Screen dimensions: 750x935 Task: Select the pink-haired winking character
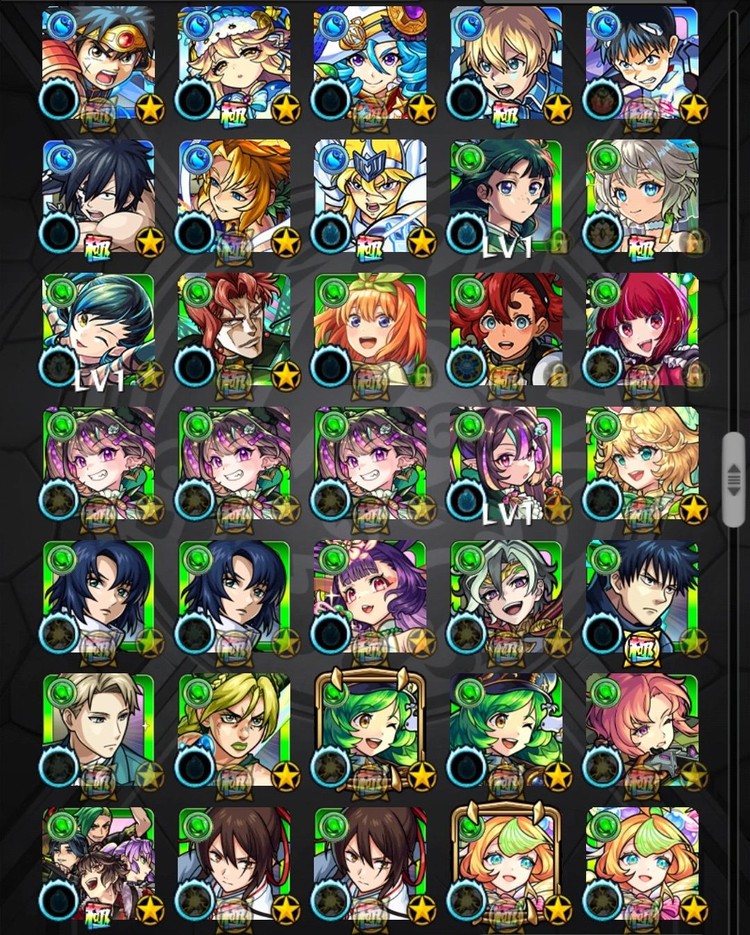pyautogui.click(x=642, y=730)
